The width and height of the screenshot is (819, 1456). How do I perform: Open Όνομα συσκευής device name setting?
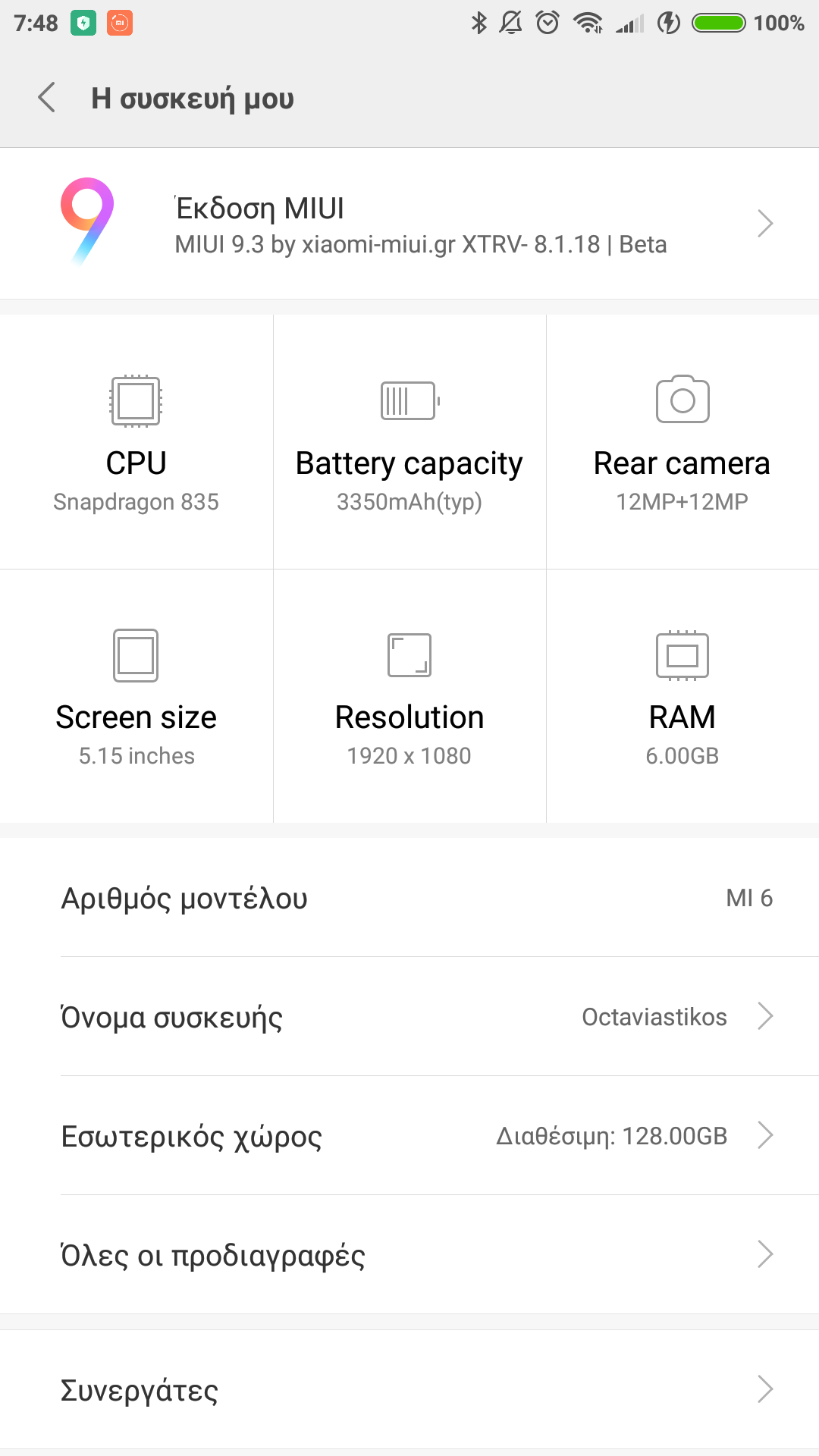pyautogui.click(x=409, y=1017)
